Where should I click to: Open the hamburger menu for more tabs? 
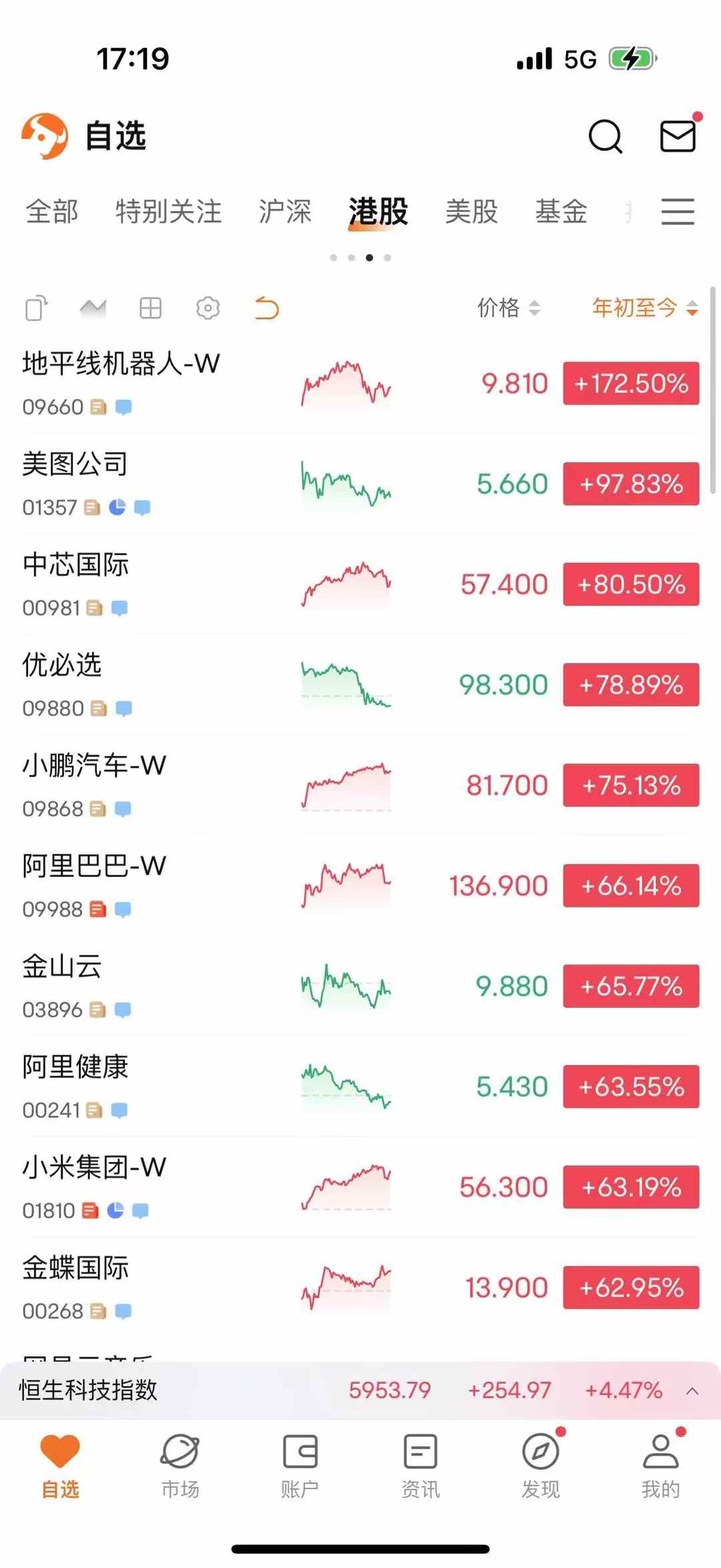678,212
